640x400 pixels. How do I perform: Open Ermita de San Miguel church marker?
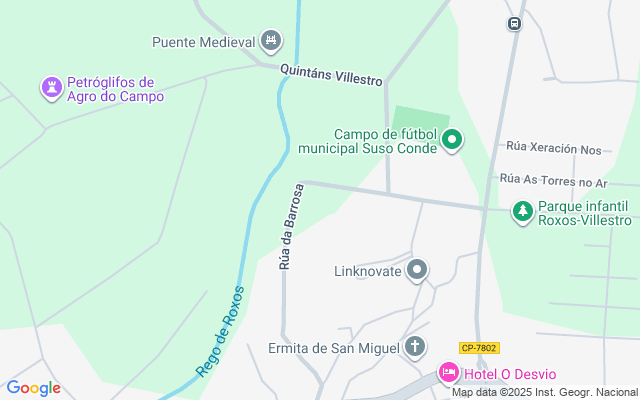click(415, 348)
